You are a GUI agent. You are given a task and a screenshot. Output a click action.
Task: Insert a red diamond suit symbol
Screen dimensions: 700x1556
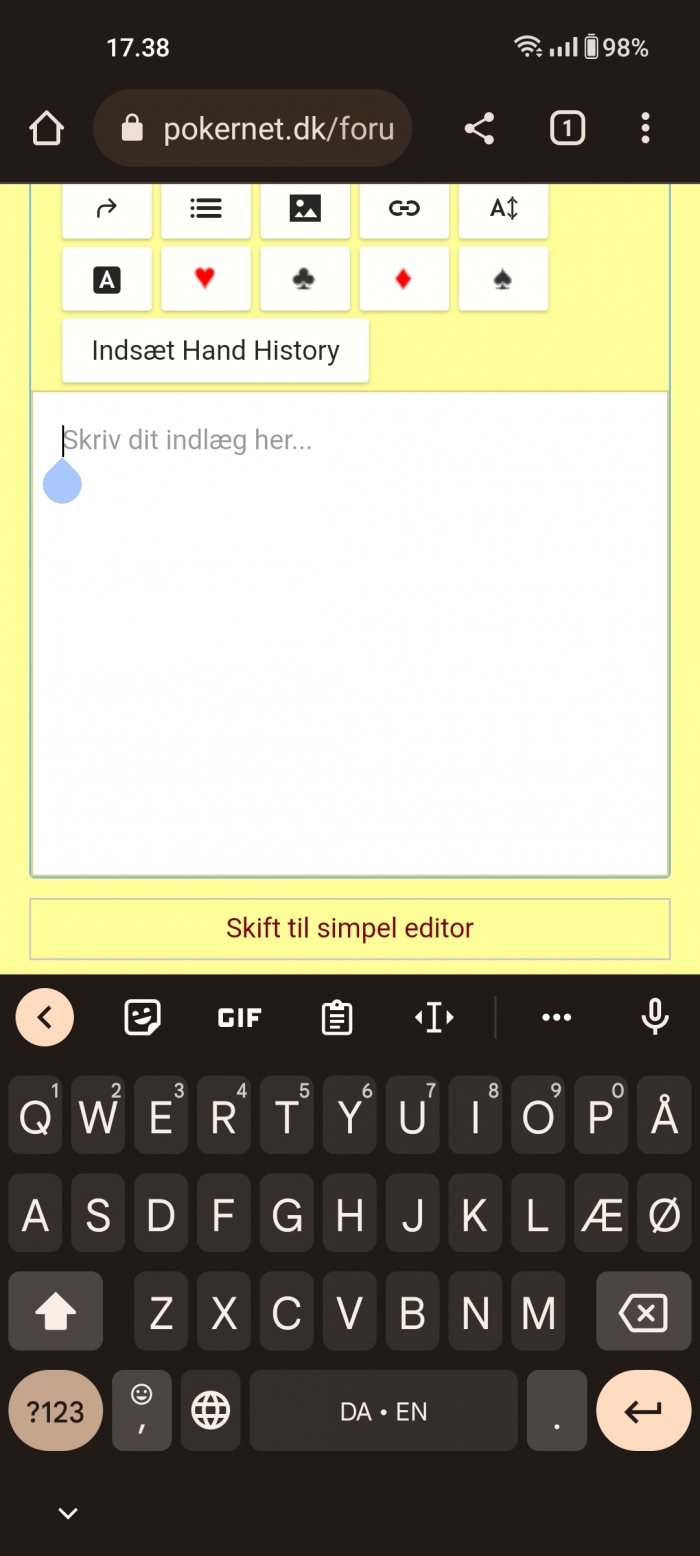click(x=403, y=280)
